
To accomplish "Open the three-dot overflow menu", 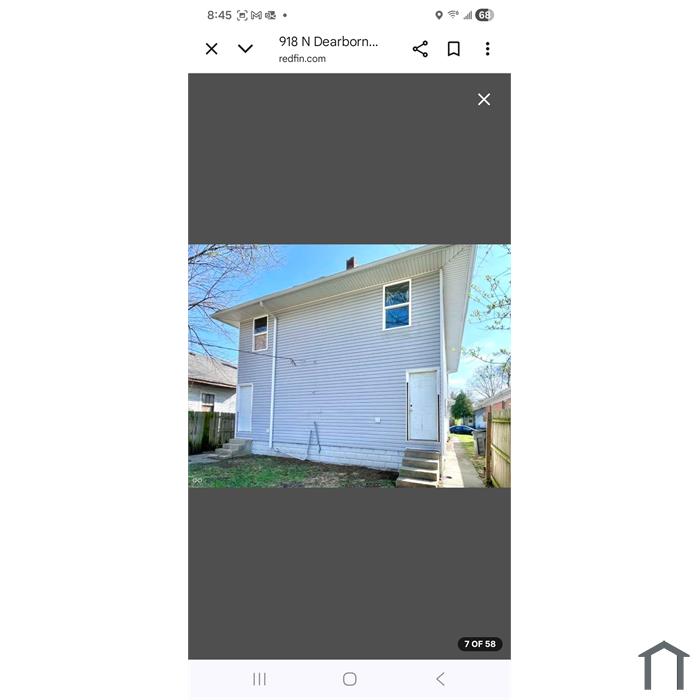I will pyautogui.click(x=487, y=49).
